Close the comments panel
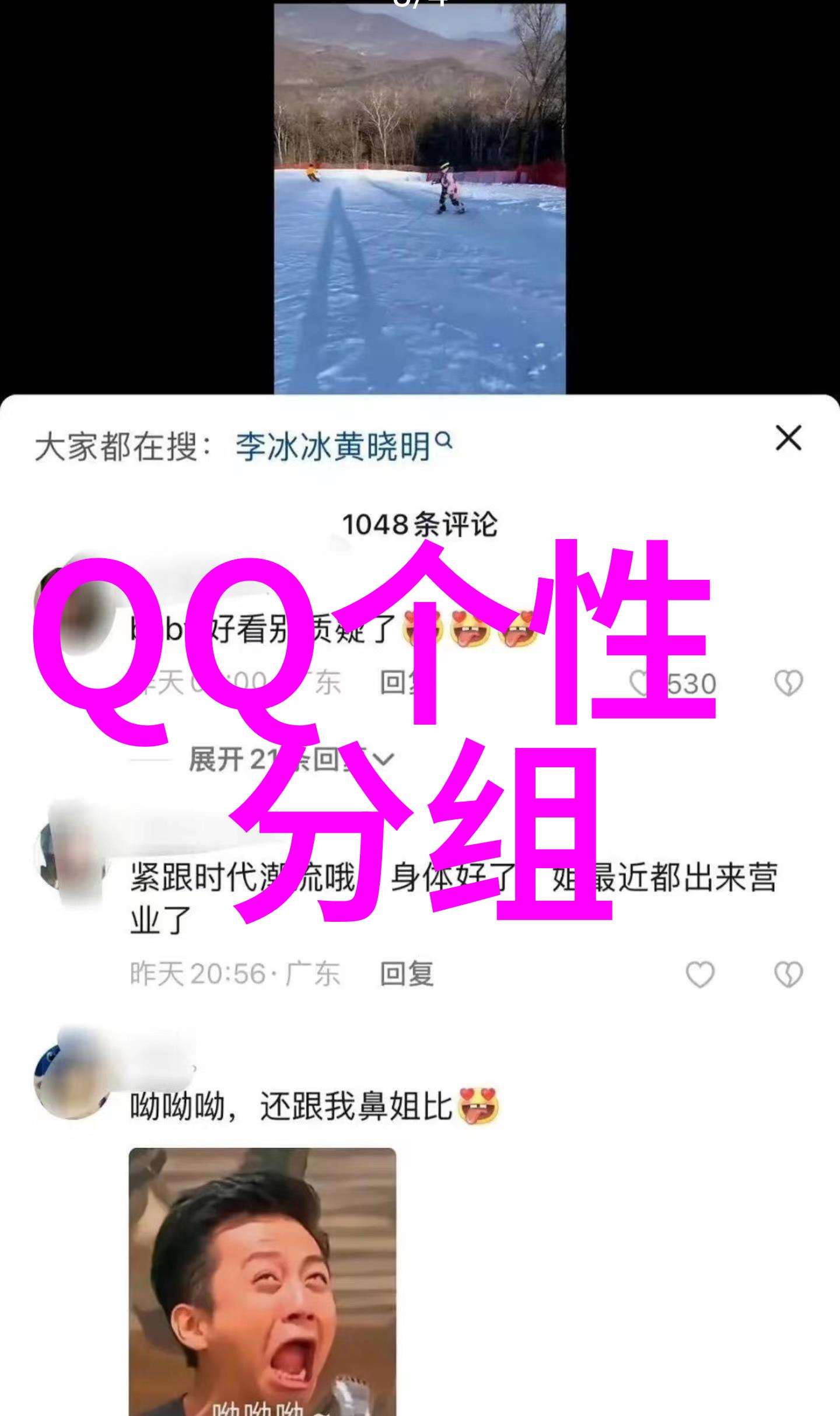 click(788, 438)
